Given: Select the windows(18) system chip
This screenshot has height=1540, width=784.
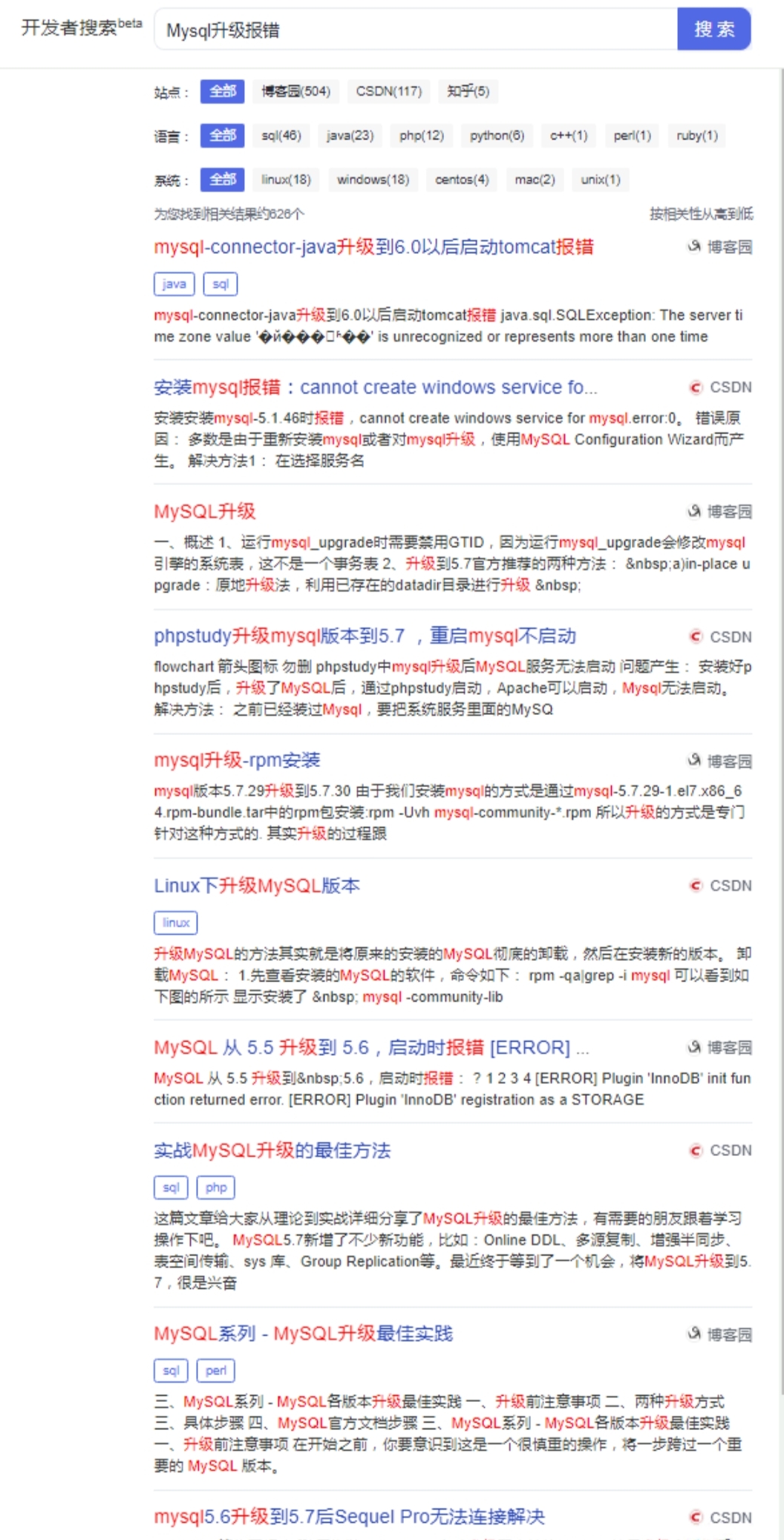Looking at the screenshot, I should (373, 180).
